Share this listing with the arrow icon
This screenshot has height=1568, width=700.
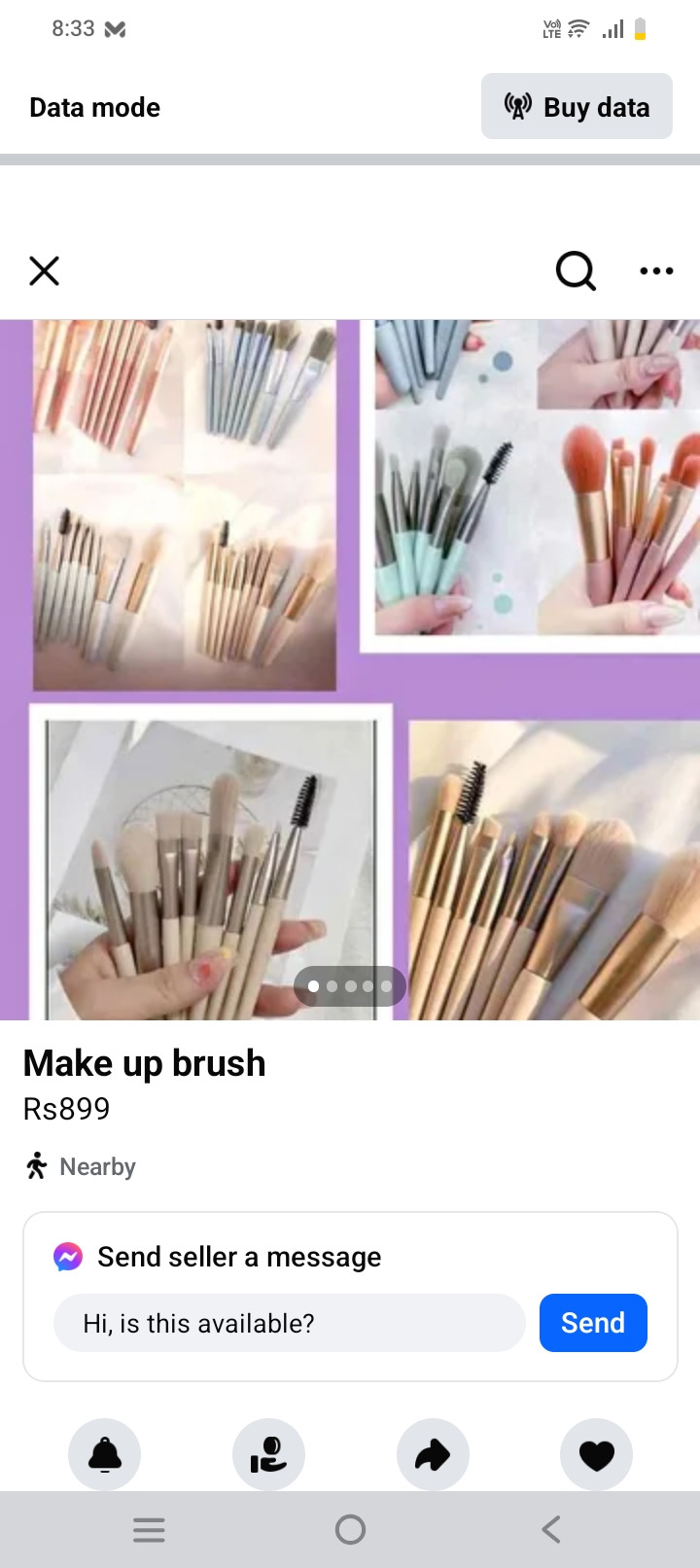(433, 1455)
